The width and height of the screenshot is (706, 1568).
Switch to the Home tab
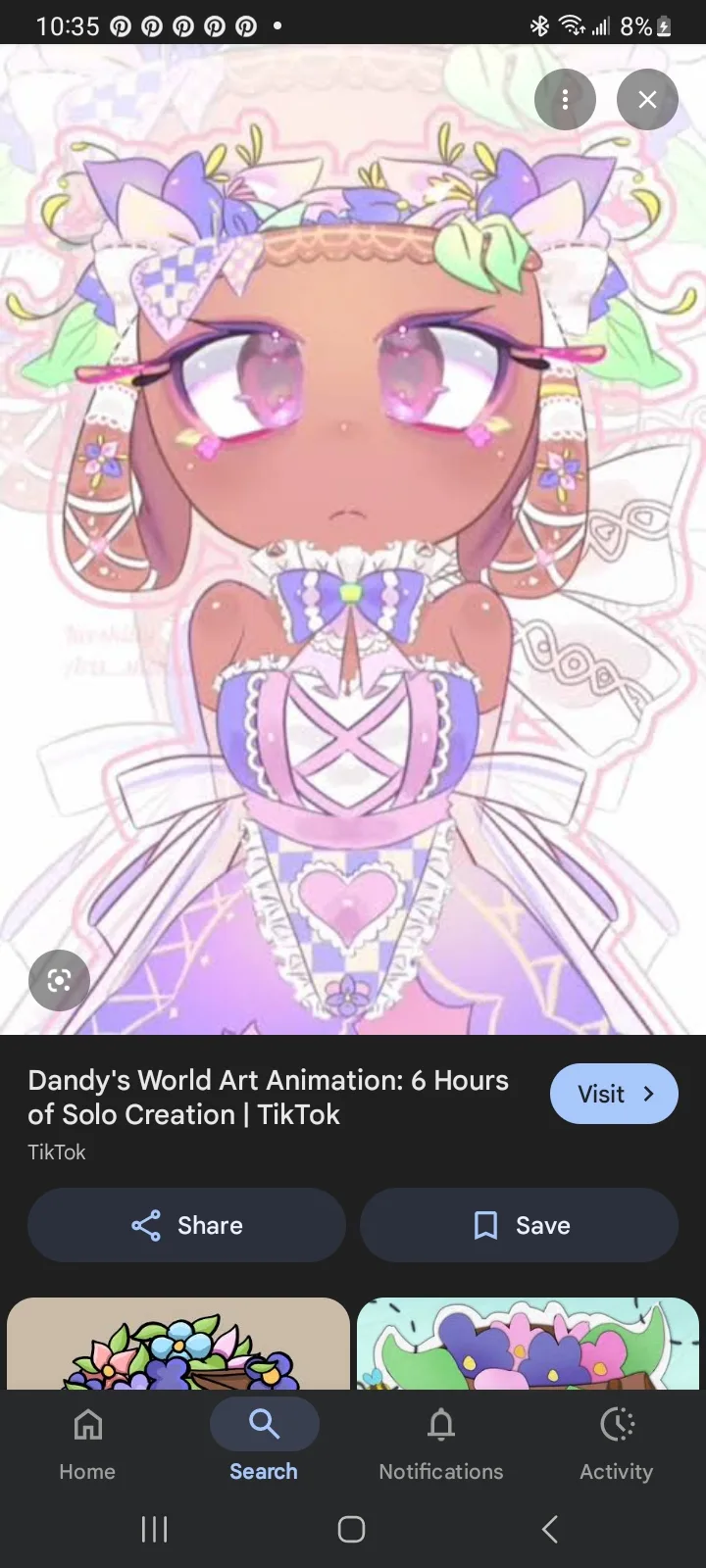pyautogui.click(x=87, y=1444)
